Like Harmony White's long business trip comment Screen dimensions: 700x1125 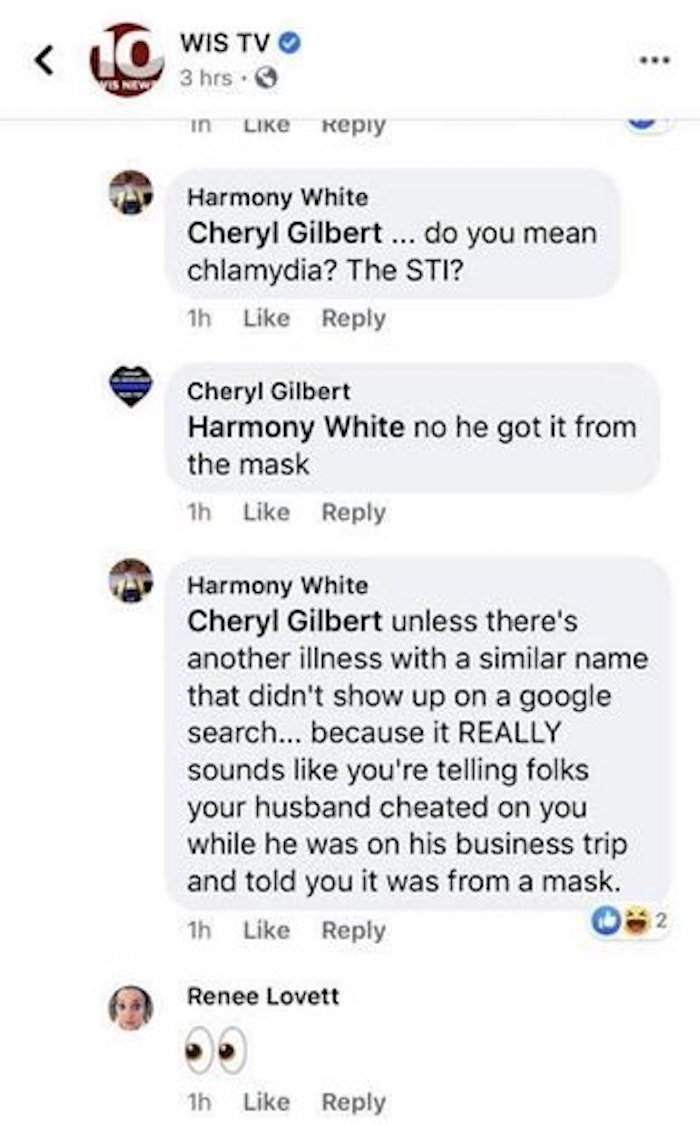(x=266, y=930)
